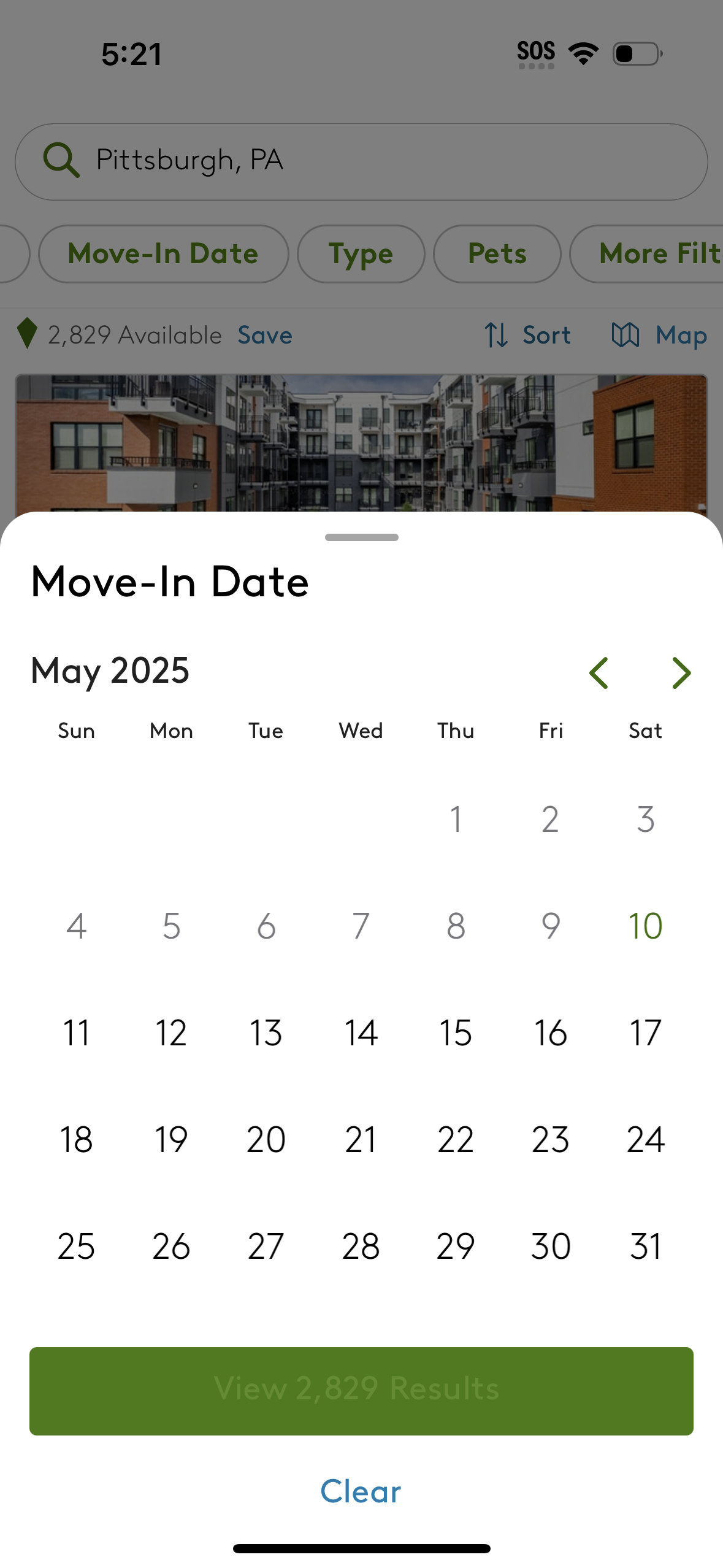Click the search magnifier icon

coord(61,160)
